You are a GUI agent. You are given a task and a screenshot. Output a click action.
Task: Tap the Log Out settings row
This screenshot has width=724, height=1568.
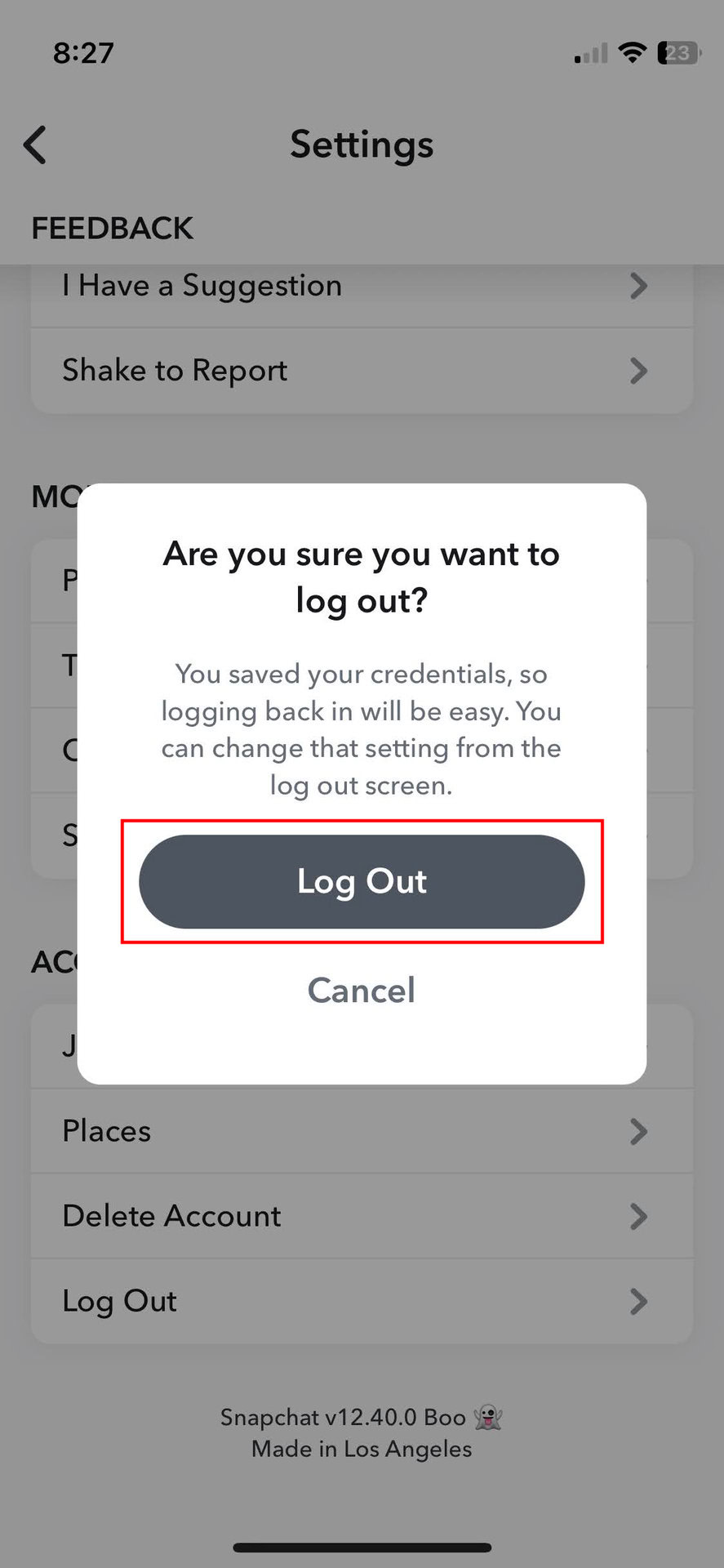[x=362, y=1301]
